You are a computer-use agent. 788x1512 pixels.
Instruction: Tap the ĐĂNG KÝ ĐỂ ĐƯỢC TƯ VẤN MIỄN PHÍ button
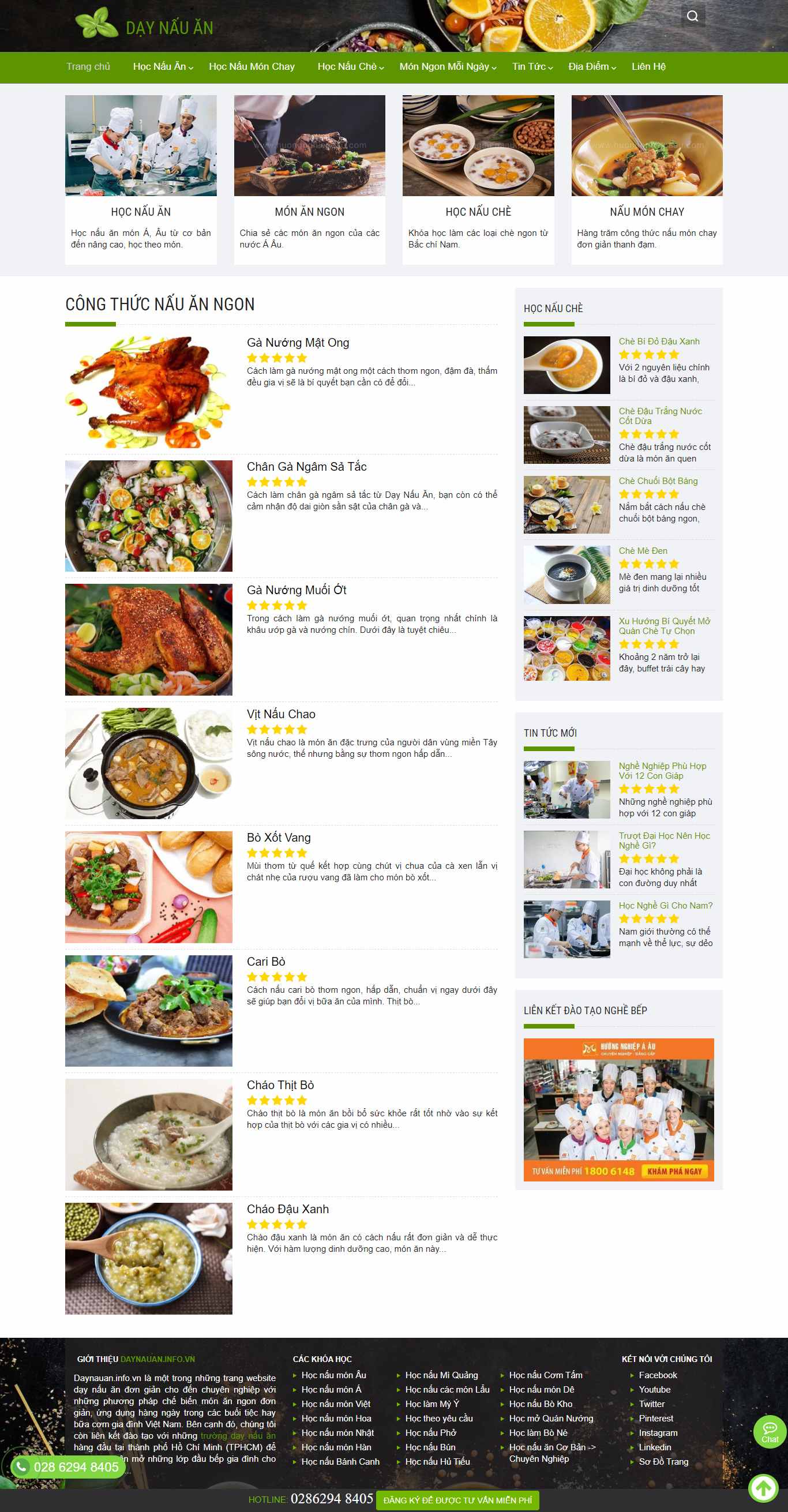point(457,1500)
